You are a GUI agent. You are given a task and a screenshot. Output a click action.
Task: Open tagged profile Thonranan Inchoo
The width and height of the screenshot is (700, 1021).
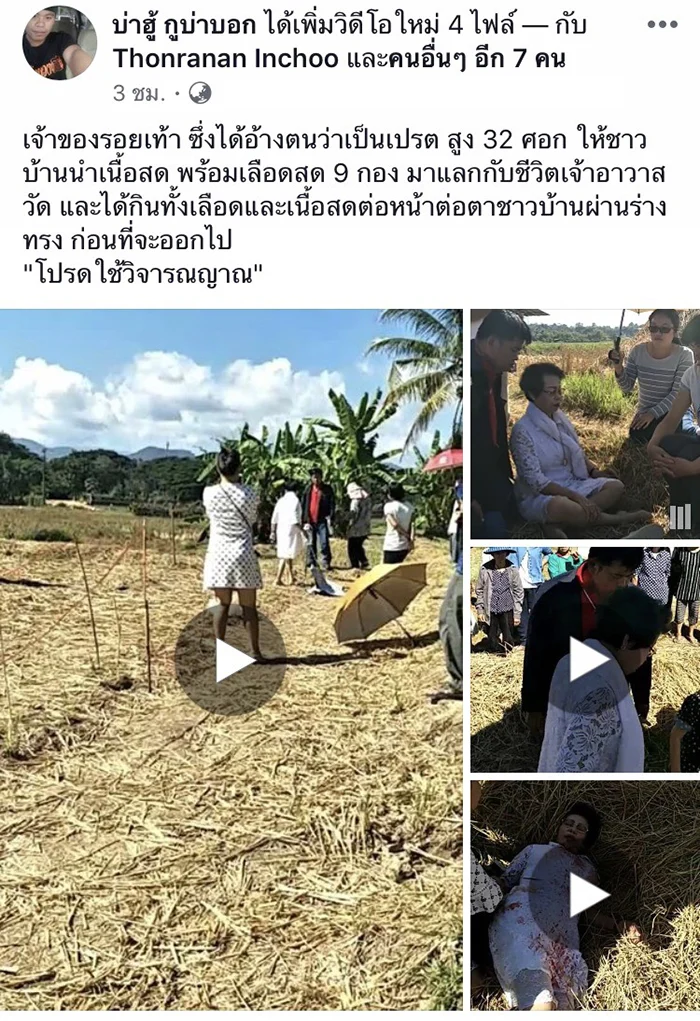(226, 59)
